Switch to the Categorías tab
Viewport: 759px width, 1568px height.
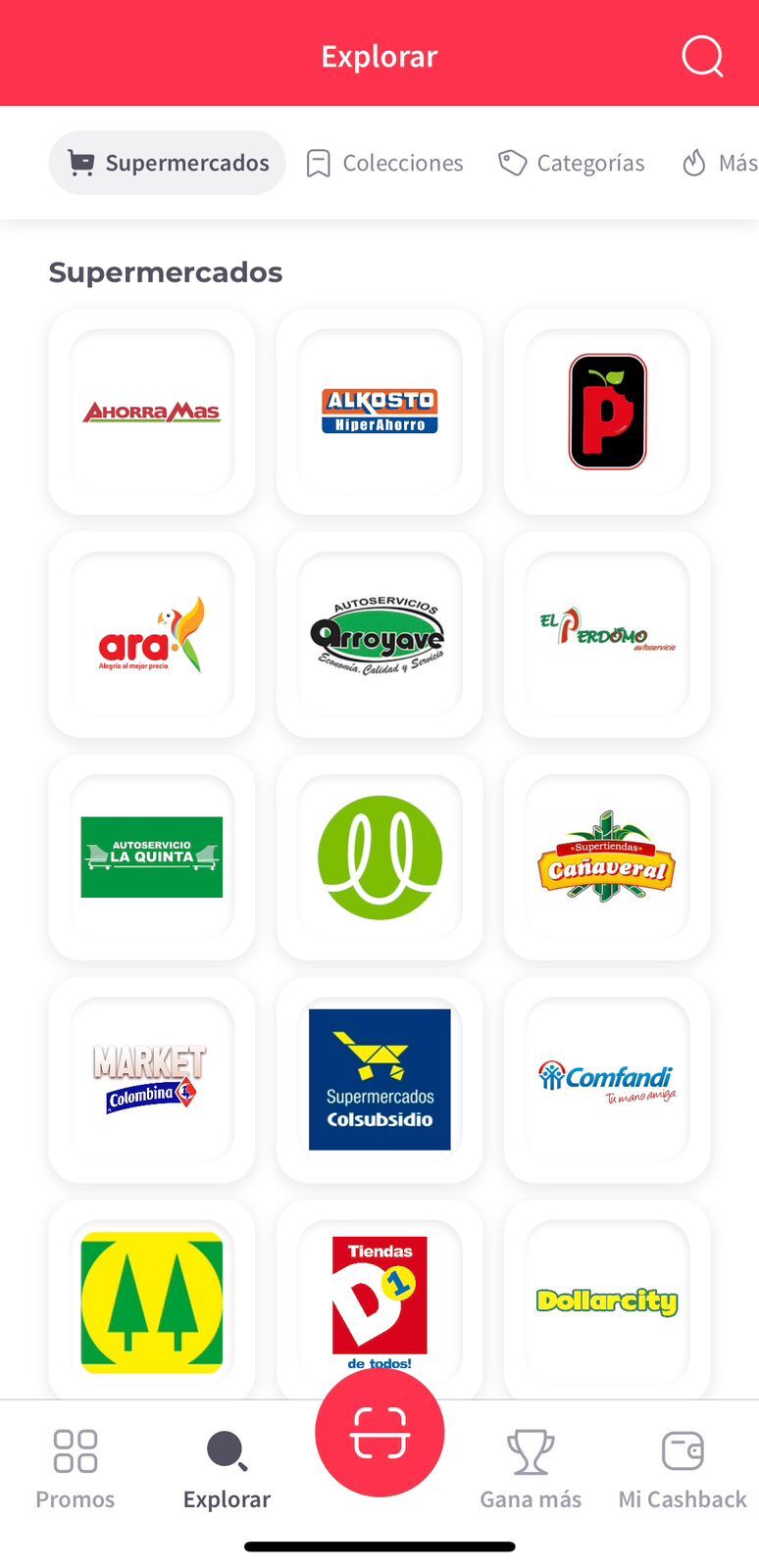tap(572, 163)
